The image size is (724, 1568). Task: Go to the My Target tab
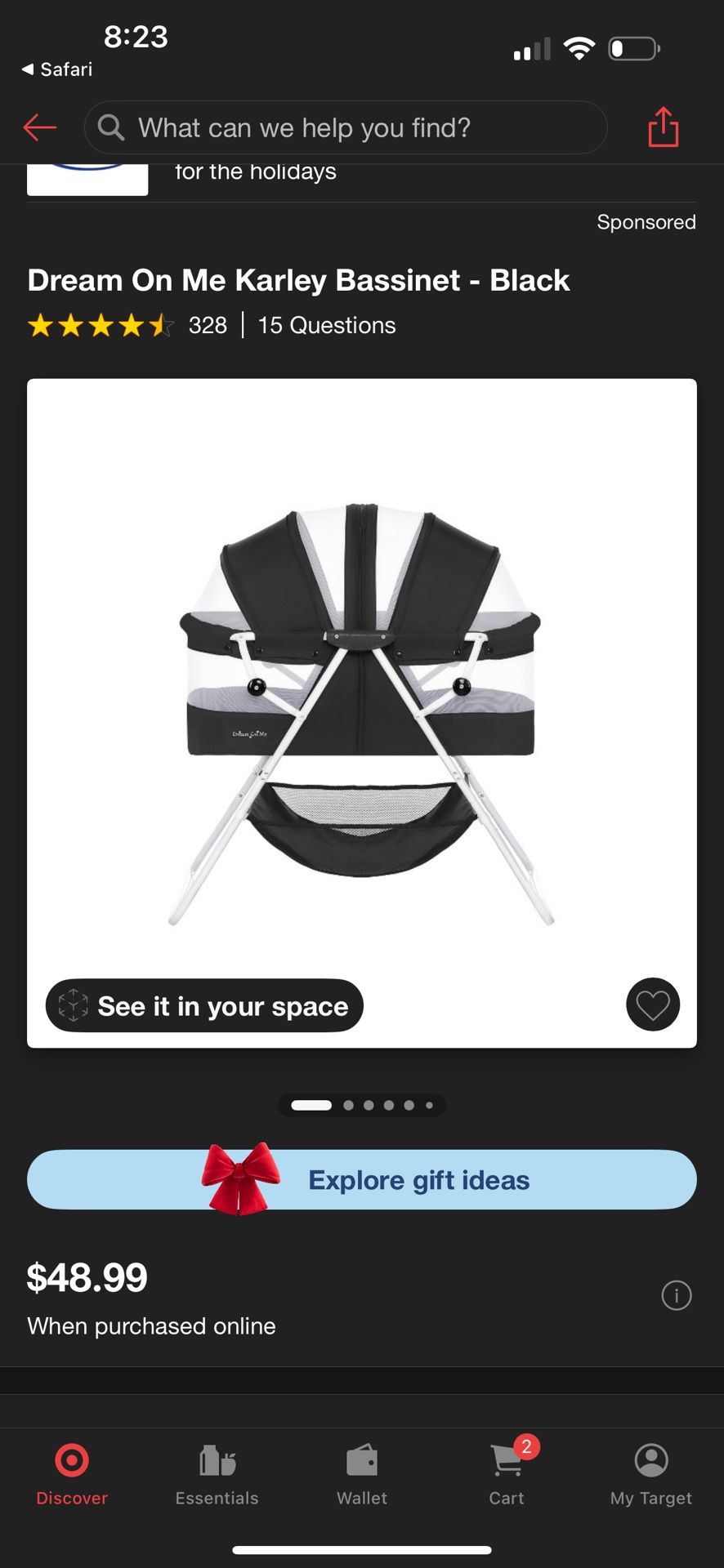tap(651, 1473)
